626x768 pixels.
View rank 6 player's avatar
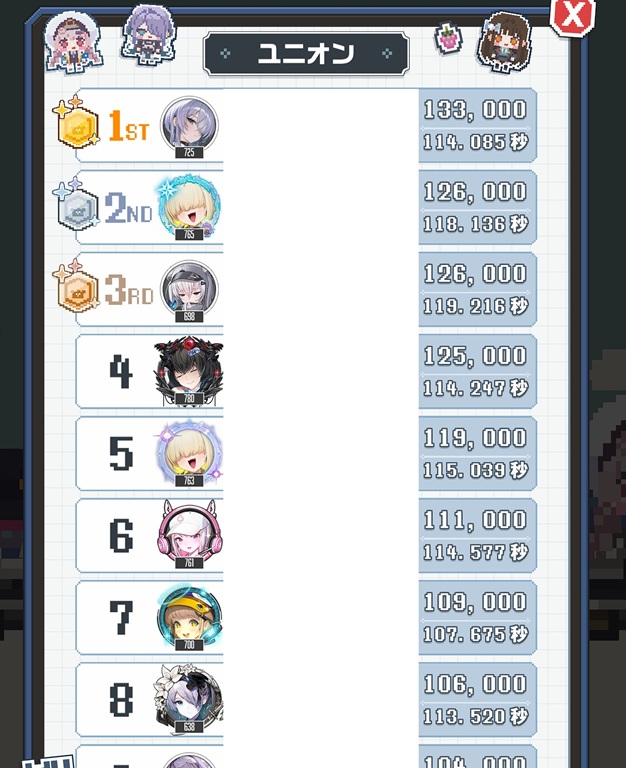[190, 535]
